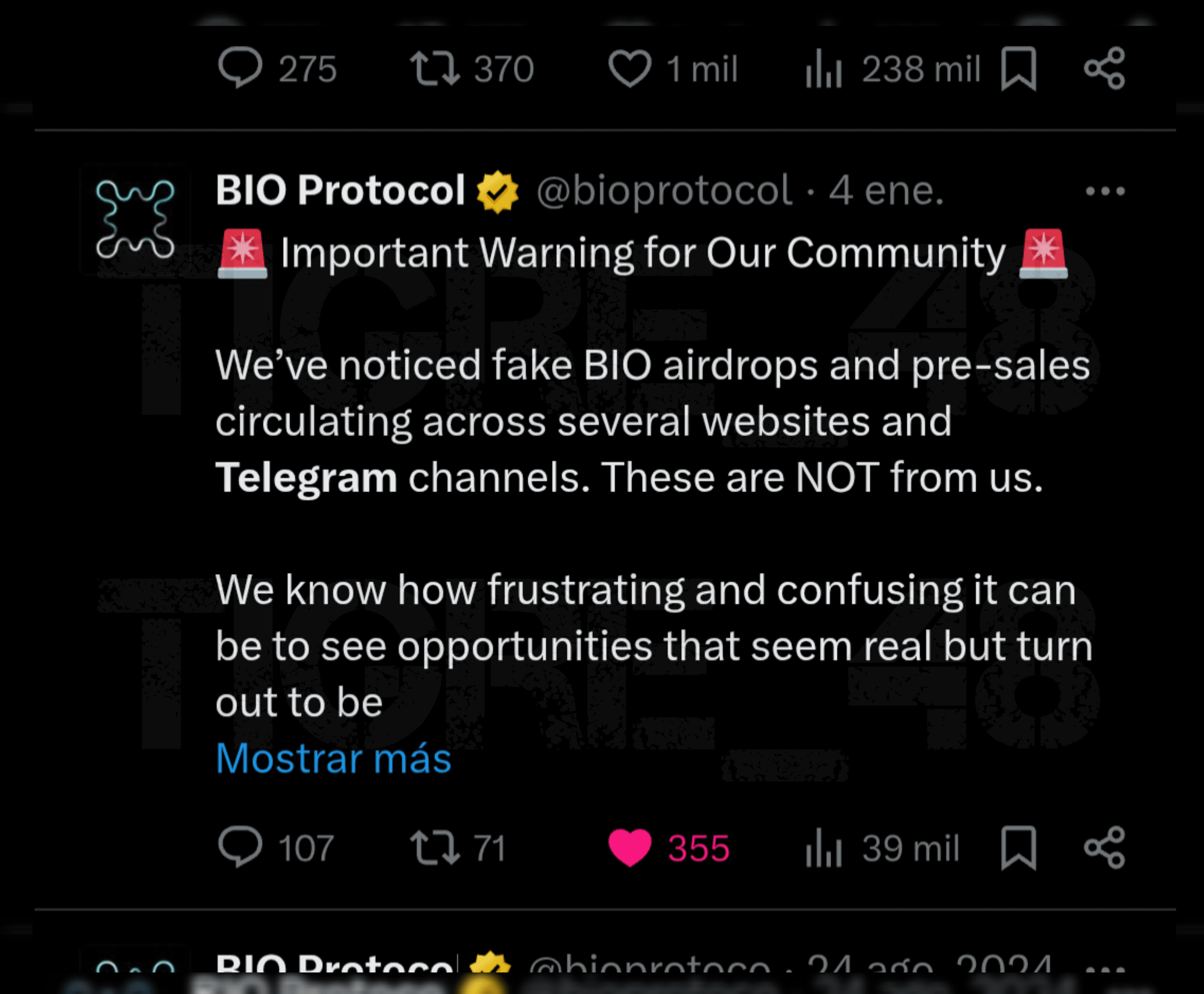Open the overflow menu on the 4 ene. tweet

tap(1105, 191)
